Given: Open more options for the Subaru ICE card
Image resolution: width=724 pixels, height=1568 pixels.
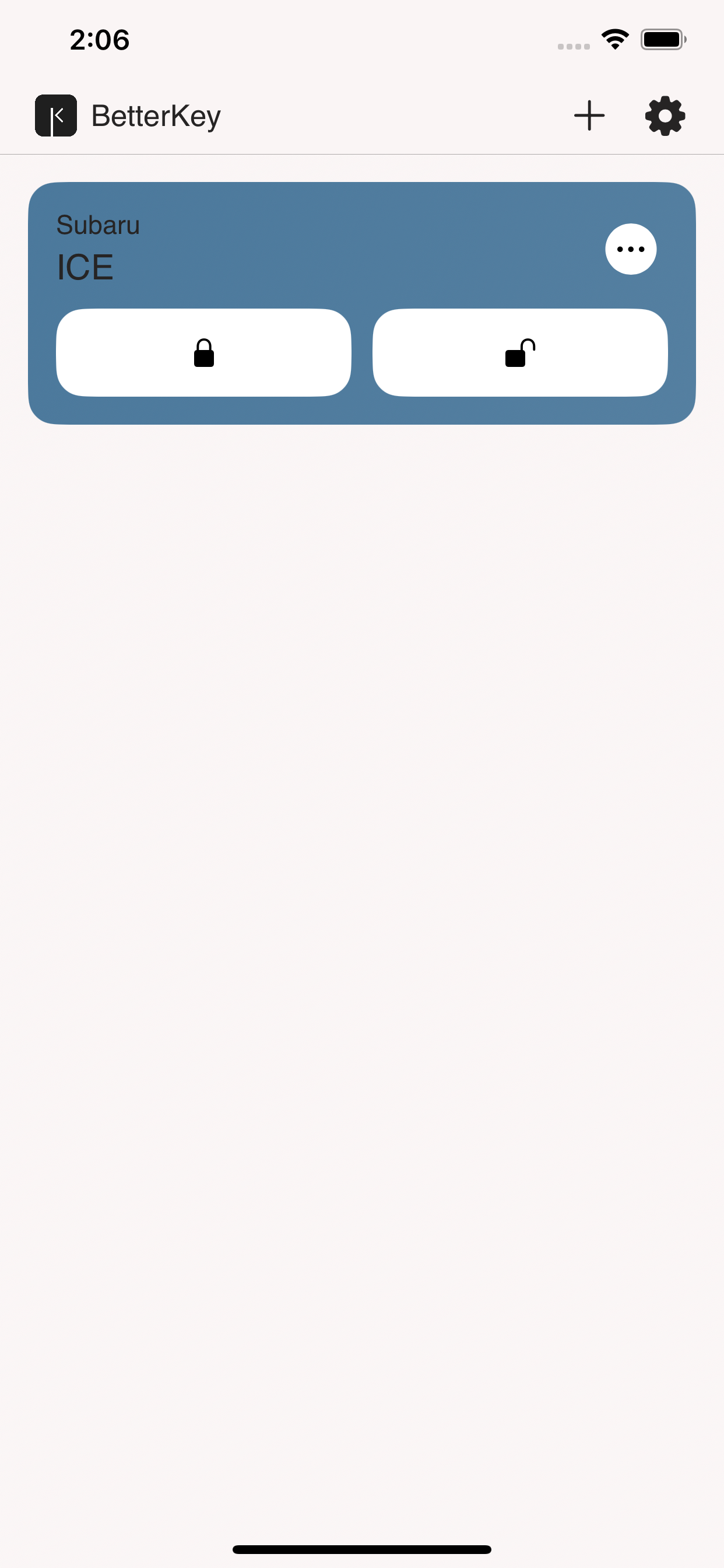Looking at the screenshot, I should click(x=630, y=249).
